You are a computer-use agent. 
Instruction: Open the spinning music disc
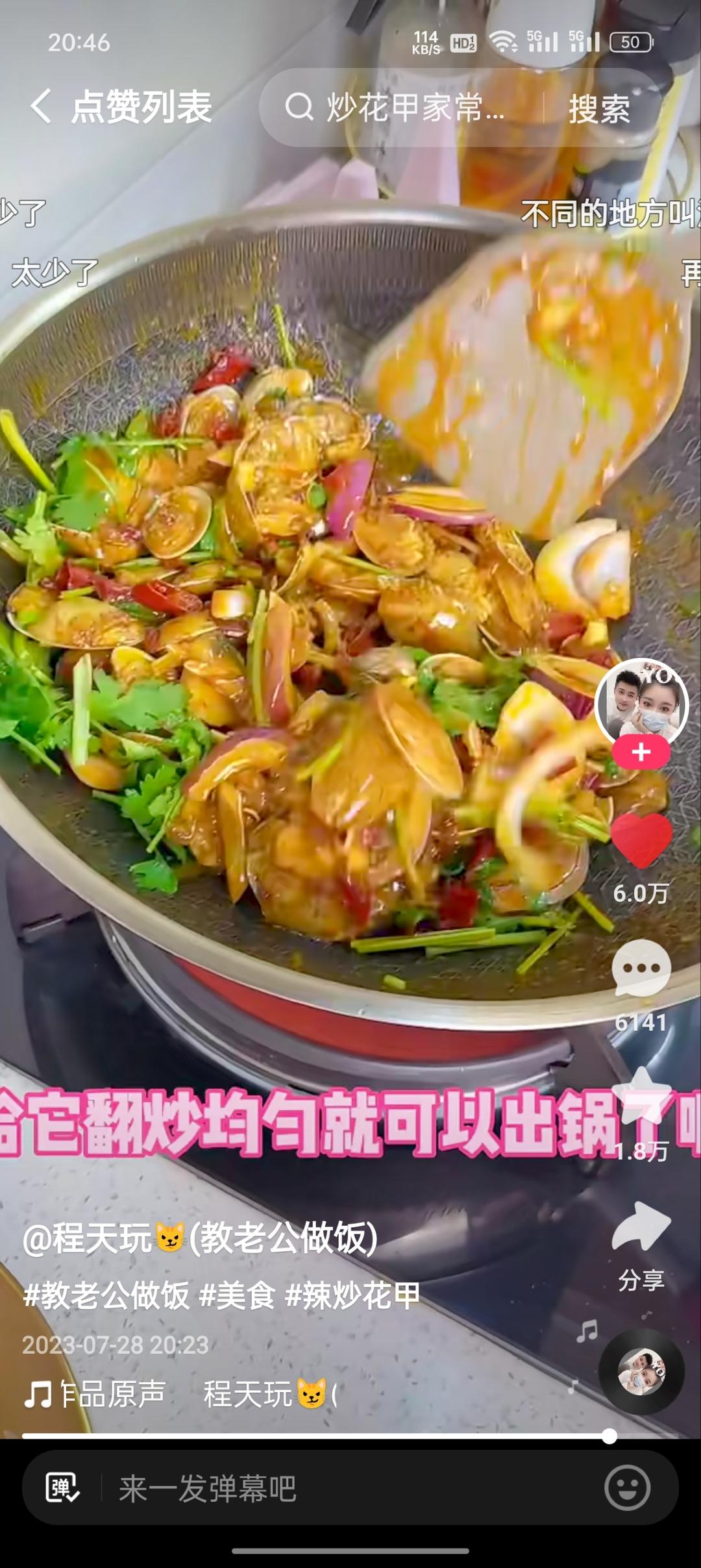641,1371
